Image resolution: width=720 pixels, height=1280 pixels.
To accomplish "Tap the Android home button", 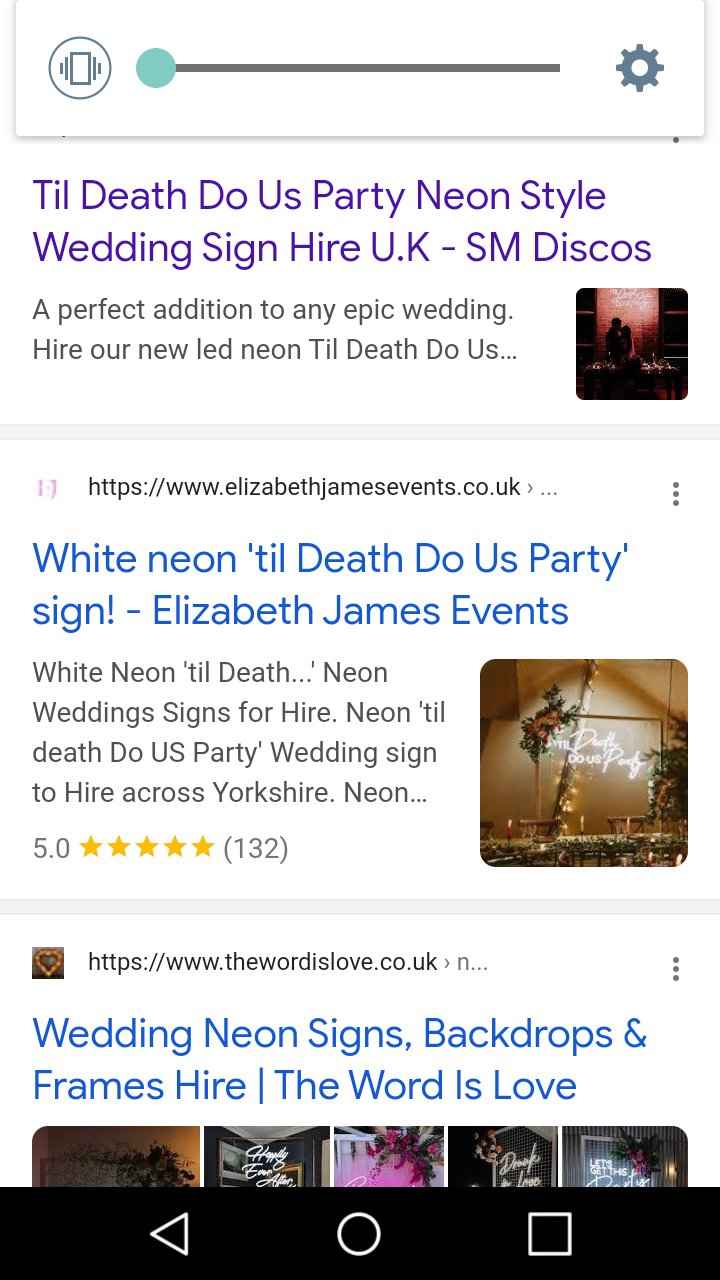I will 357,1232.
